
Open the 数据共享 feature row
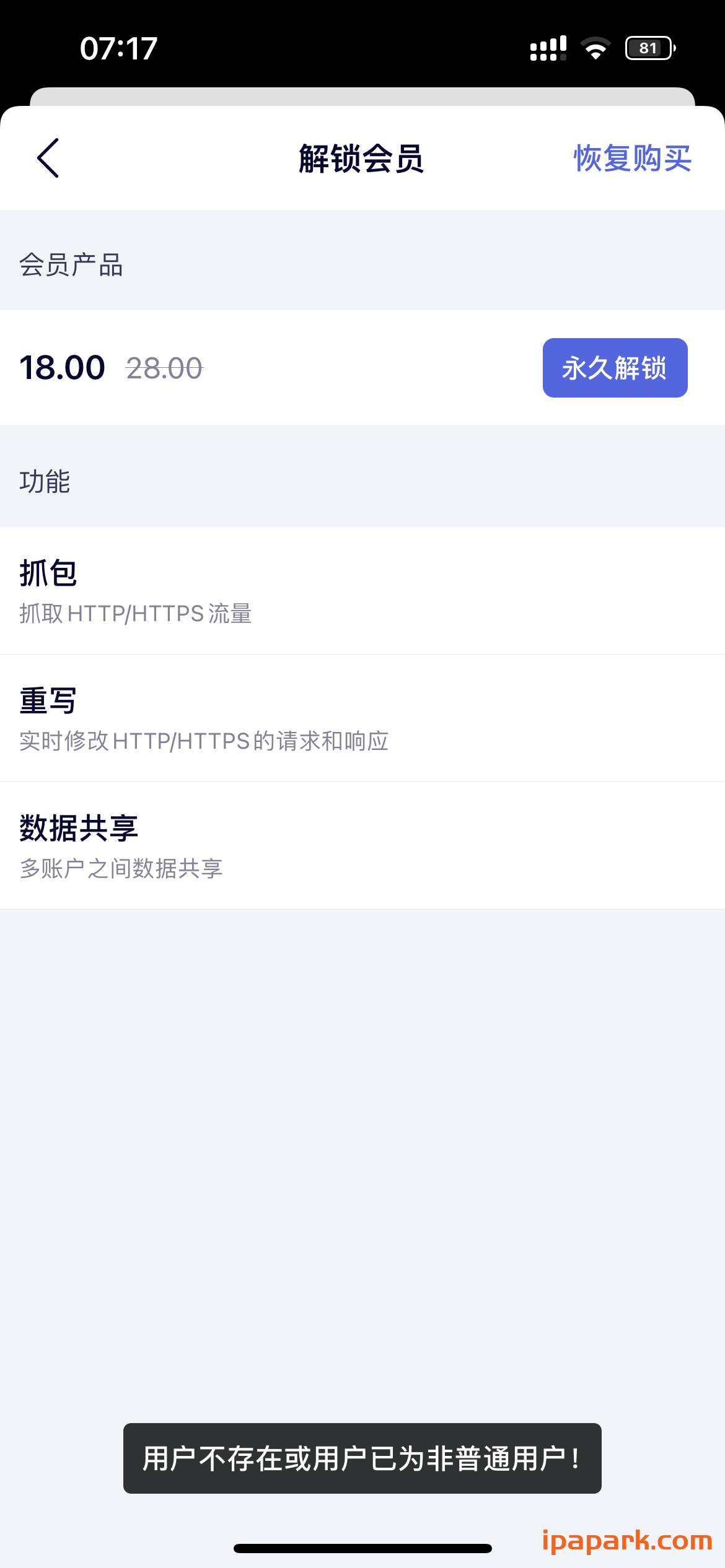[x=362, y=845]
